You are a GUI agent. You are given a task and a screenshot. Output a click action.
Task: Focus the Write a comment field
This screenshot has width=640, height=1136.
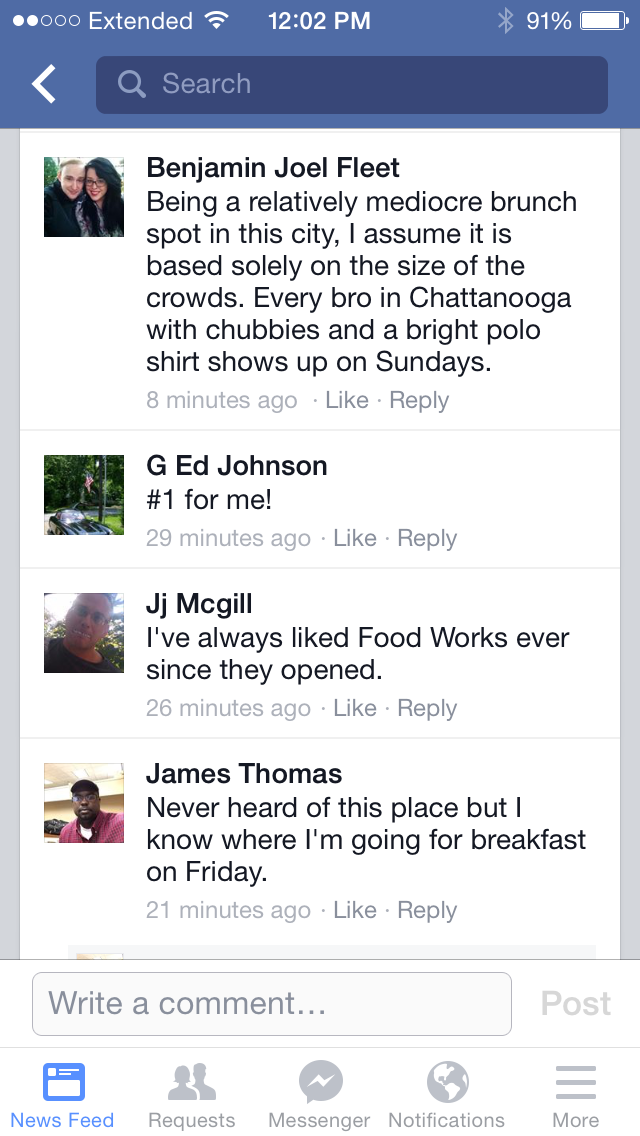[x=272, y=1004]
